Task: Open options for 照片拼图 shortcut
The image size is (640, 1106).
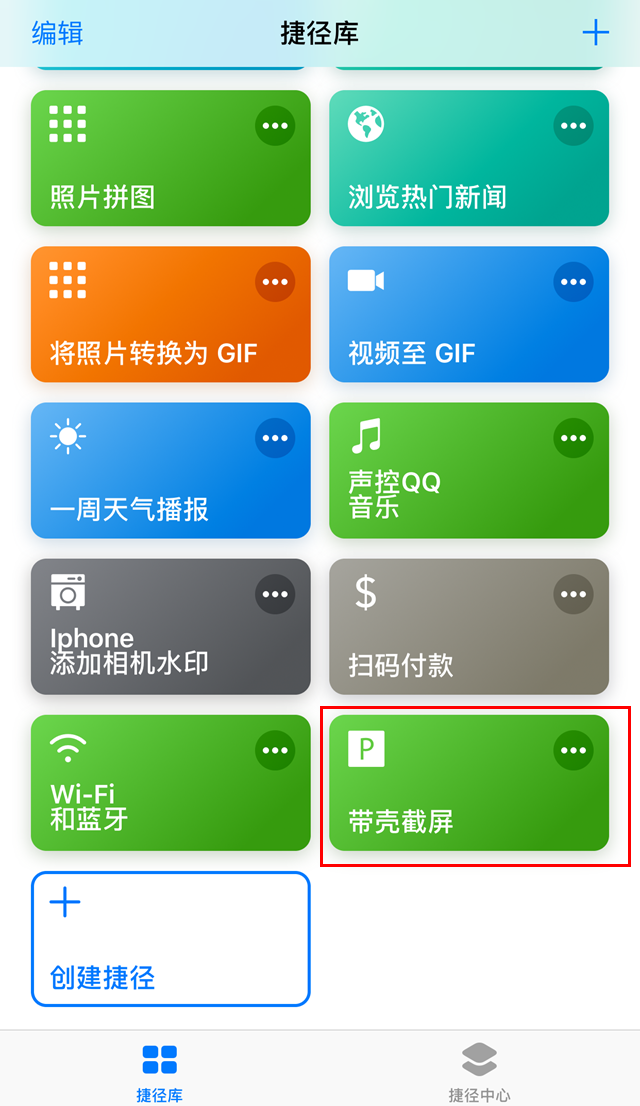Action: (x=274, y=126)
